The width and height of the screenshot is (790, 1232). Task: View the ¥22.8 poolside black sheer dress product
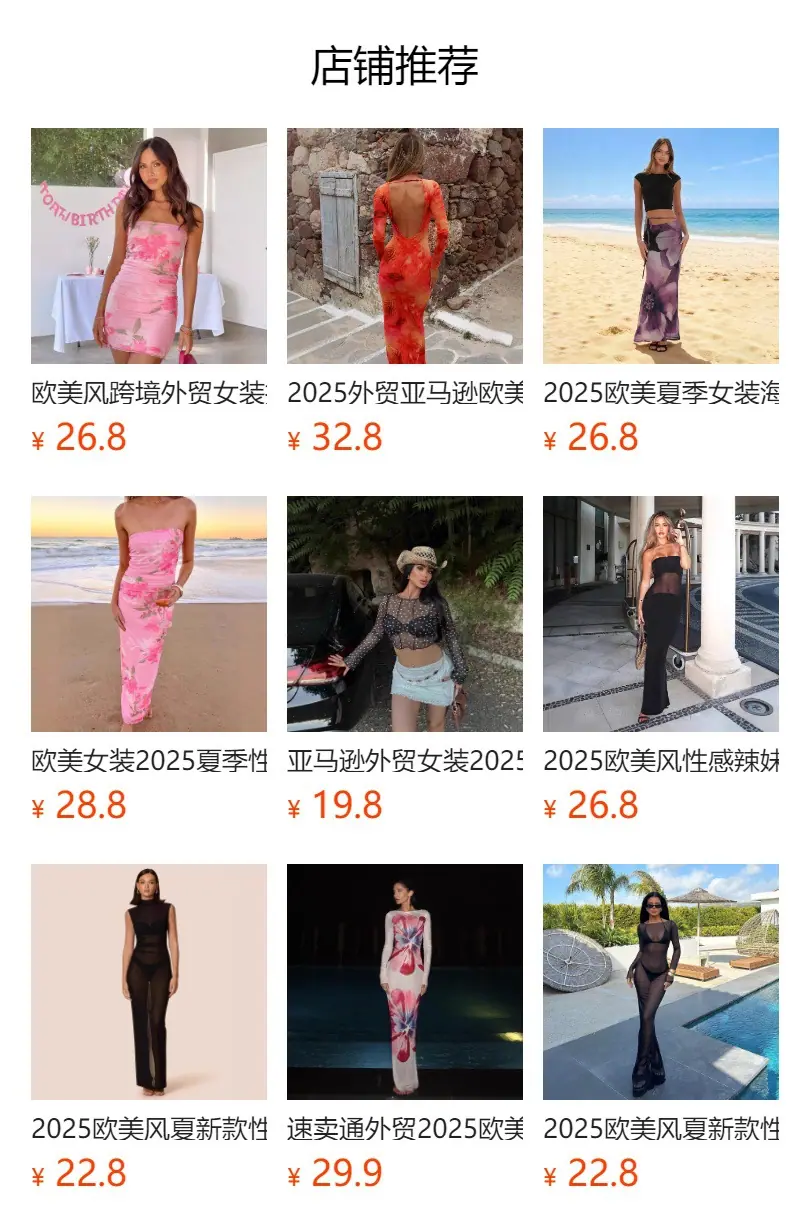(661, 982)
